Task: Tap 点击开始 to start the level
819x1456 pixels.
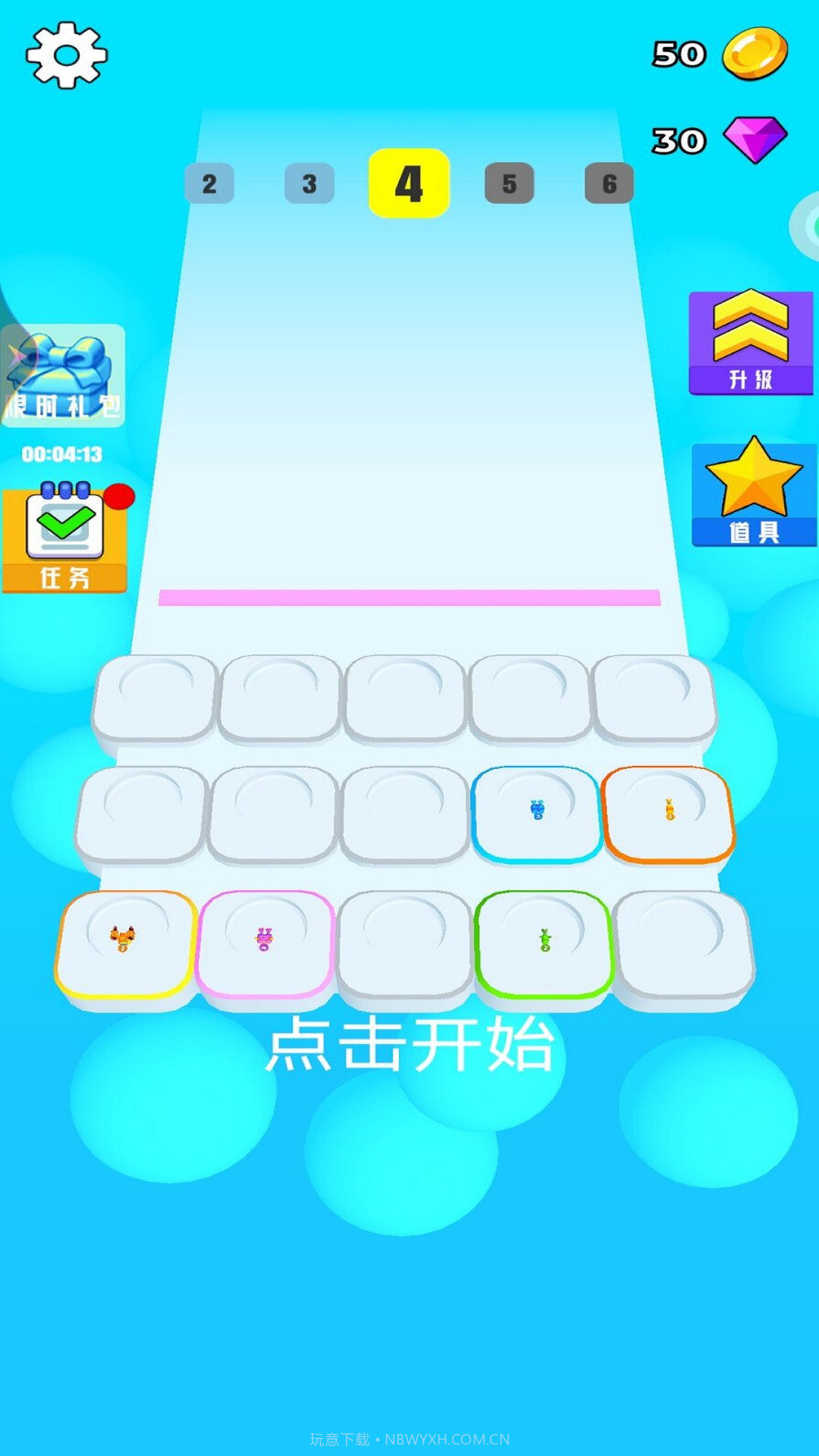Action: tap(409, 1045)
